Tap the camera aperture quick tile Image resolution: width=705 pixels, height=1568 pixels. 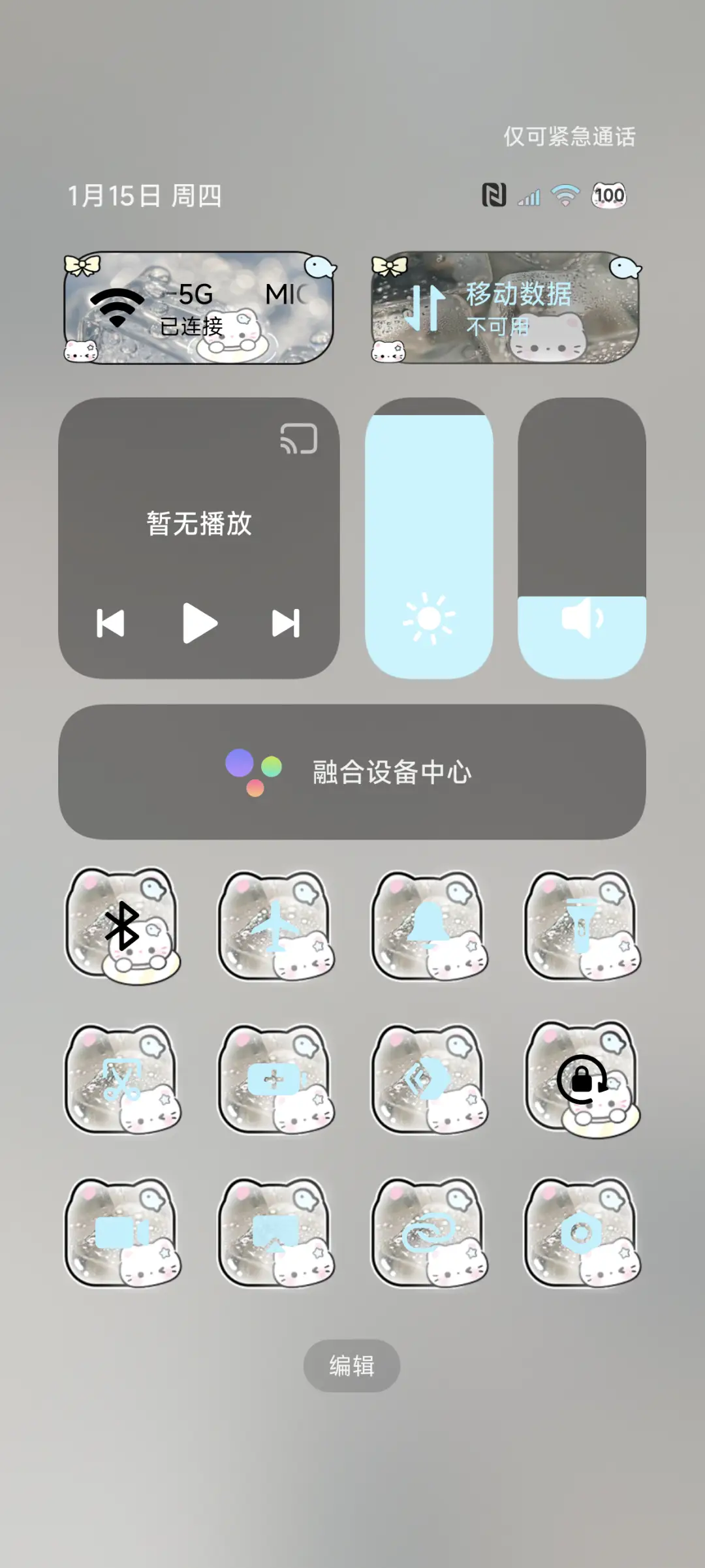coord(581,1234)
